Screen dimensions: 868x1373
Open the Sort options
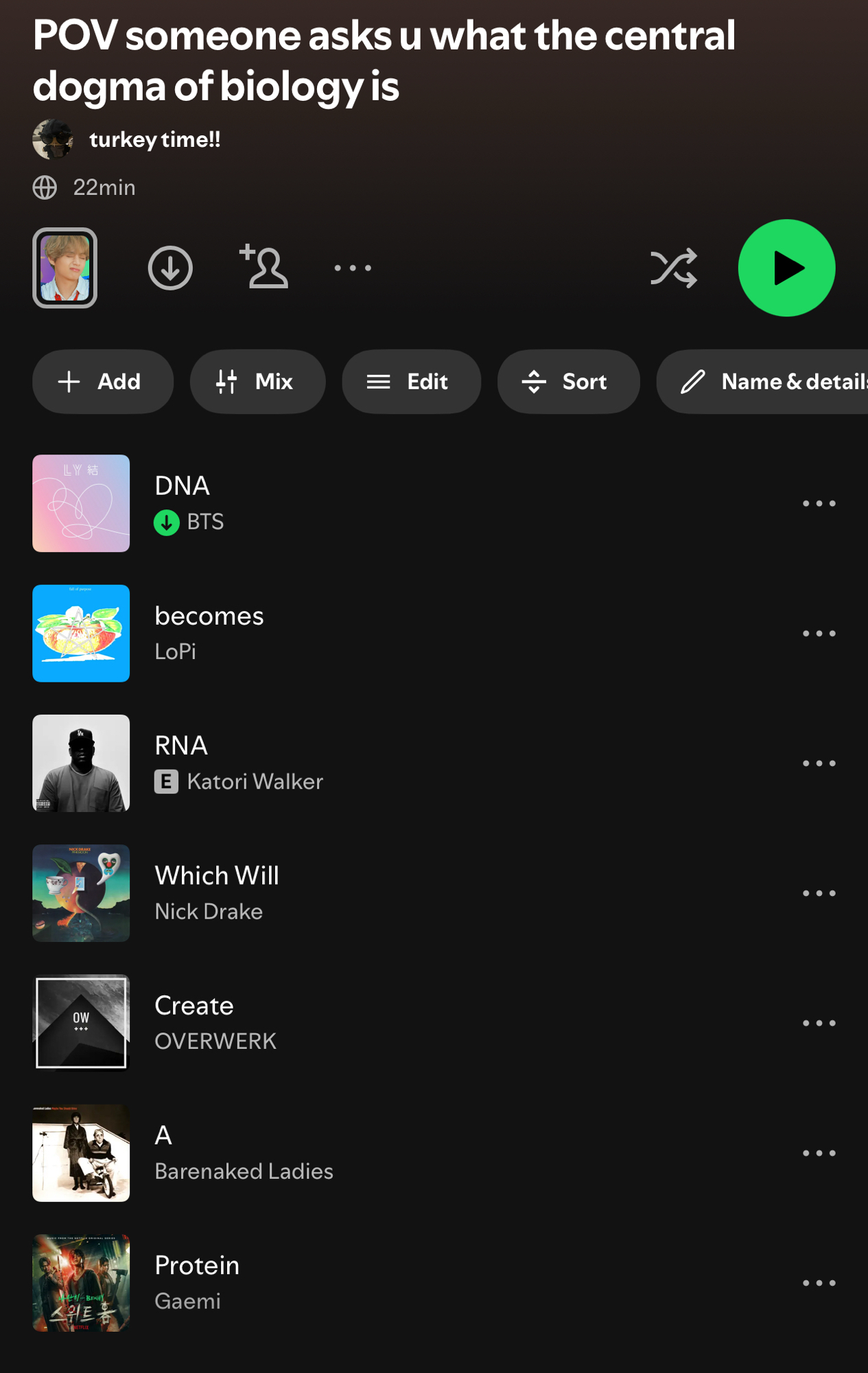click(568, 382)
